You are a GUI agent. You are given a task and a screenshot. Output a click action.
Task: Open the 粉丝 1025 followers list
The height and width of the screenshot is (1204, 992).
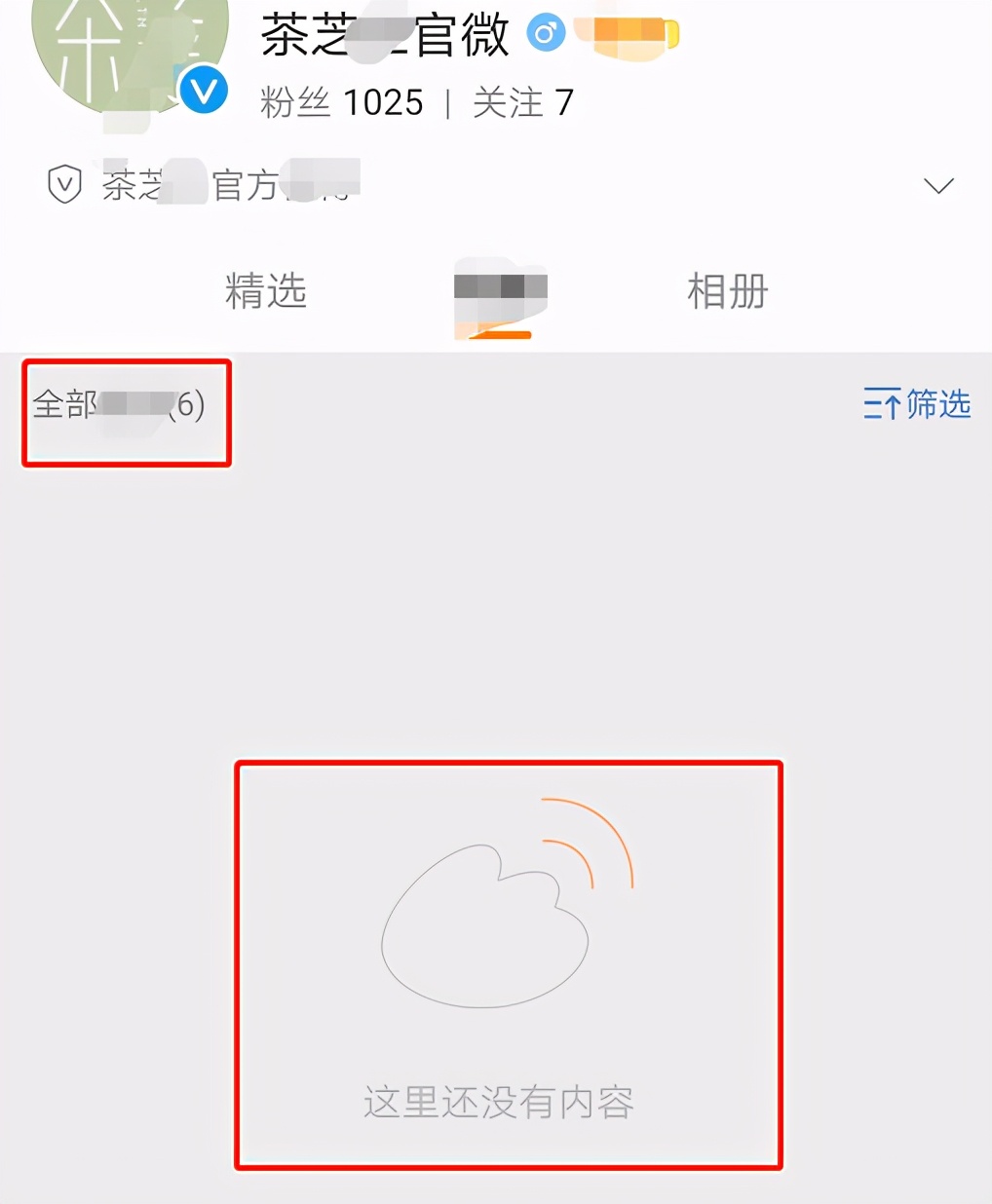coord(342,102)
